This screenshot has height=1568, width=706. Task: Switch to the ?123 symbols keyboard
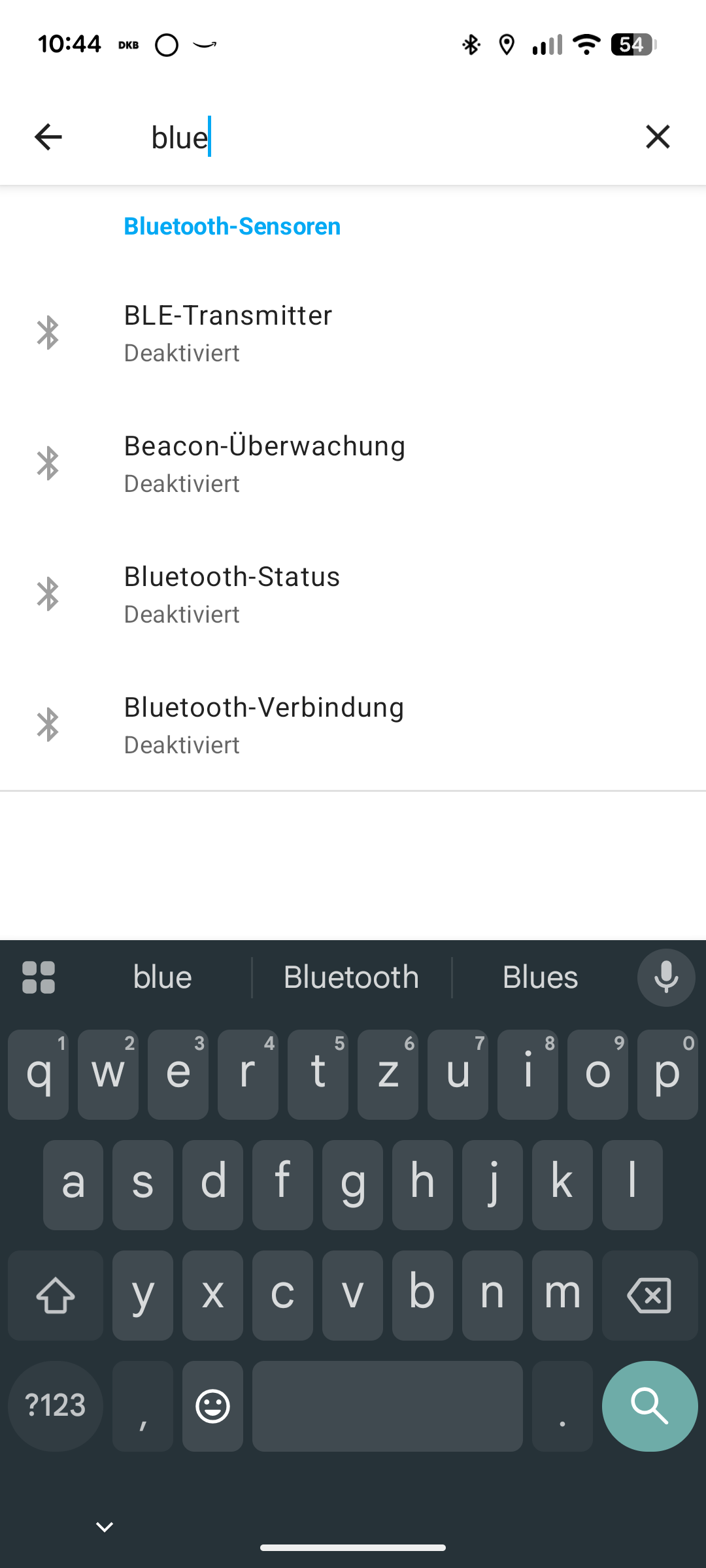pos(56,1406)
